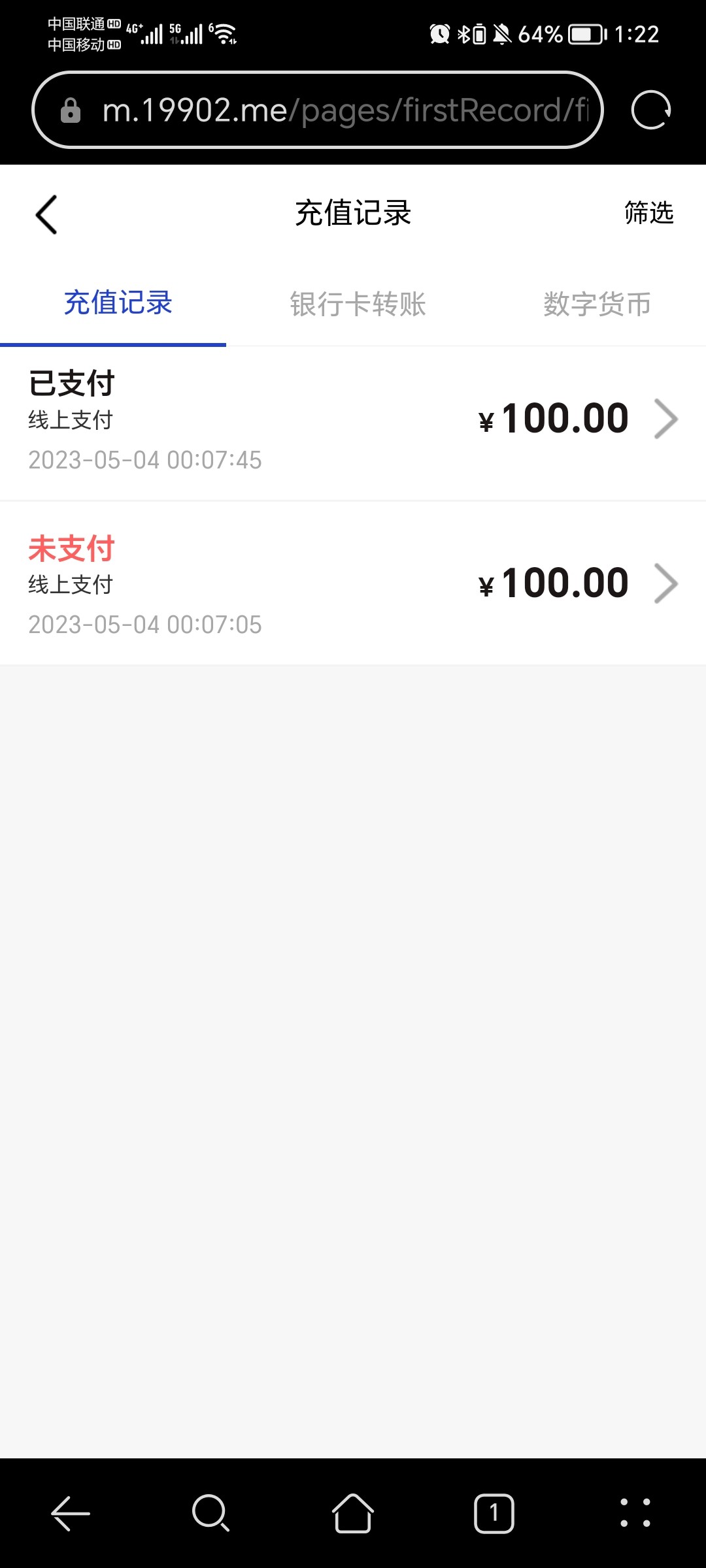Reload the page with the refresh icon

click(x=650, y=110)
